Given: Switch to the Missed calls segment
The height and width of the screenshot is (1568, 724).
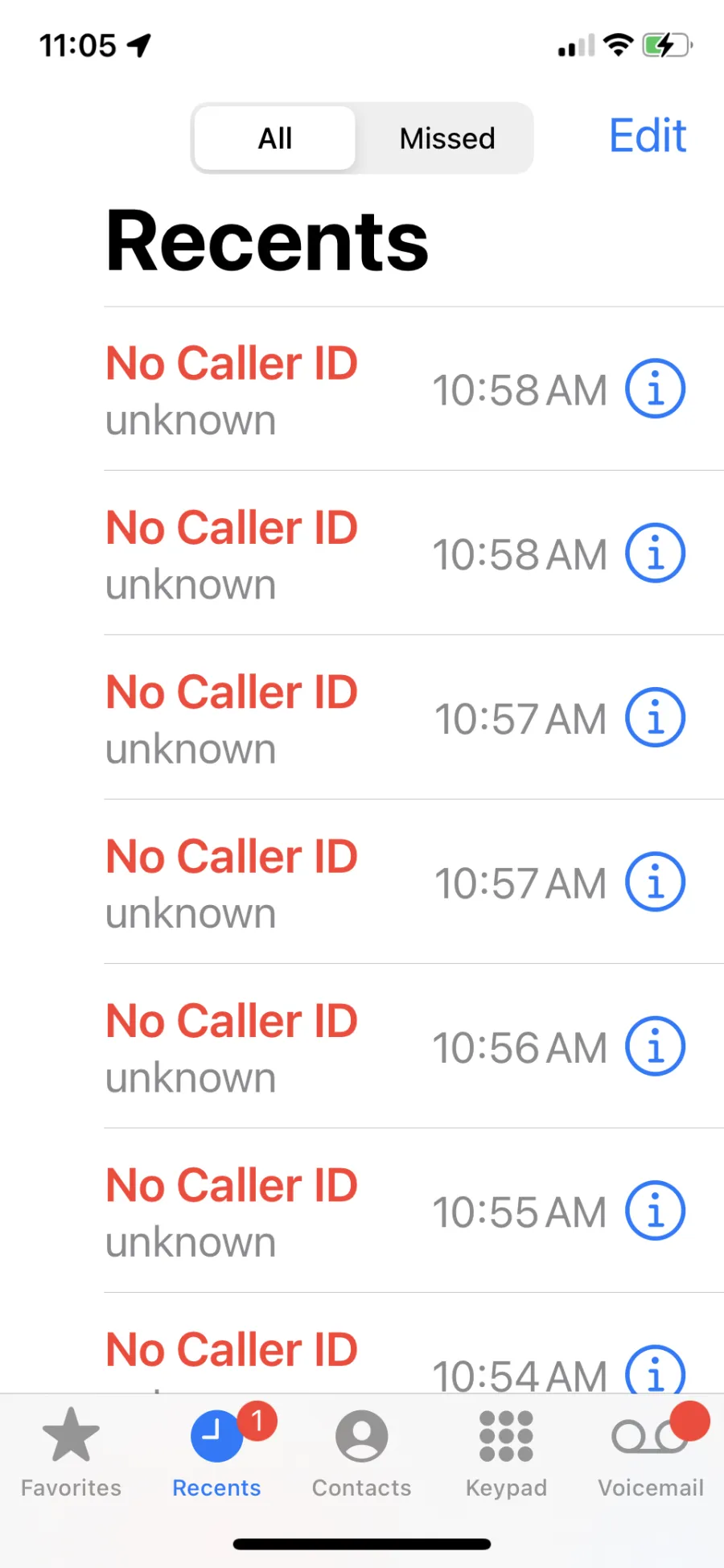Looking at the screenshot, I should (447, 138).
